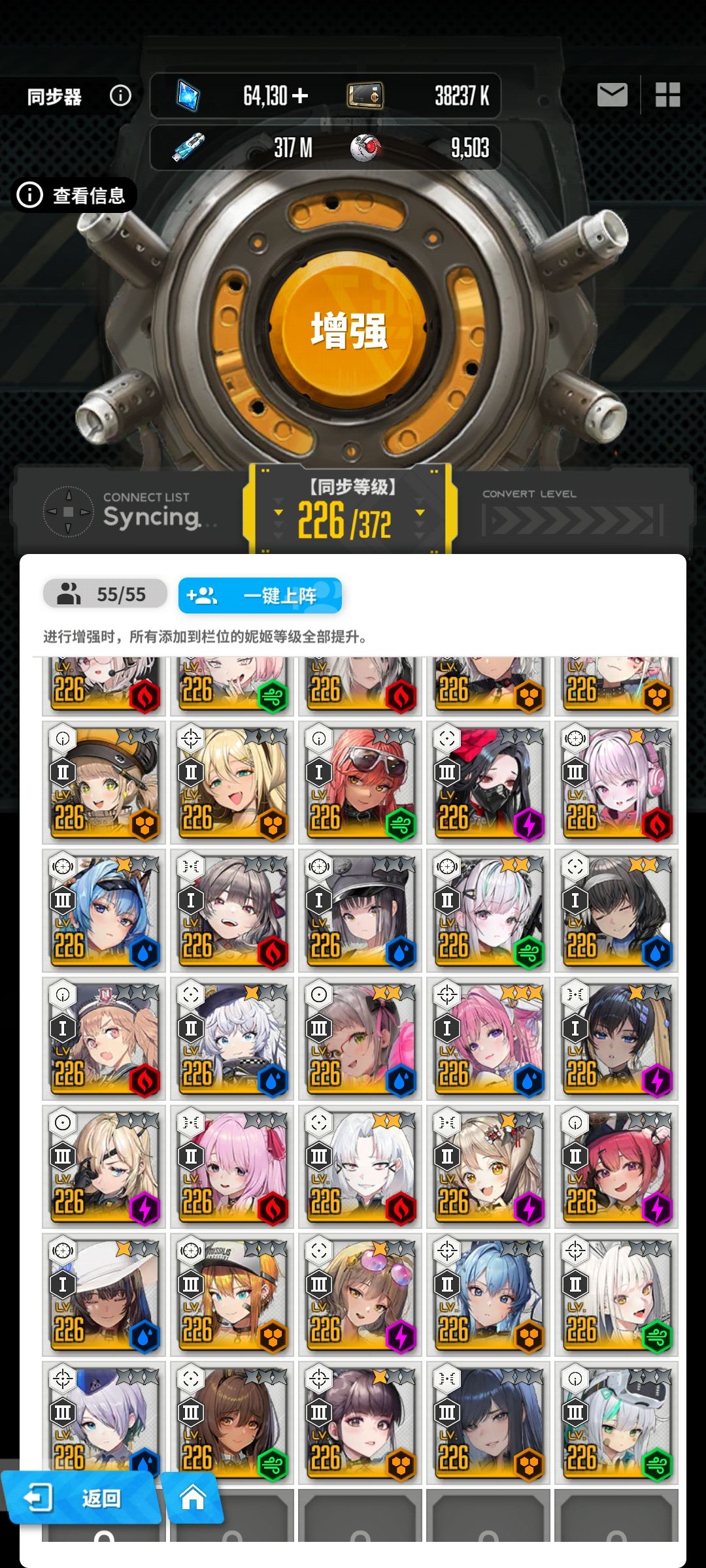Image resolution: width=706 pixels, height=1568 pixels.
Task: Open the blue-haired cat-ear character card
Action: point(104,911)
